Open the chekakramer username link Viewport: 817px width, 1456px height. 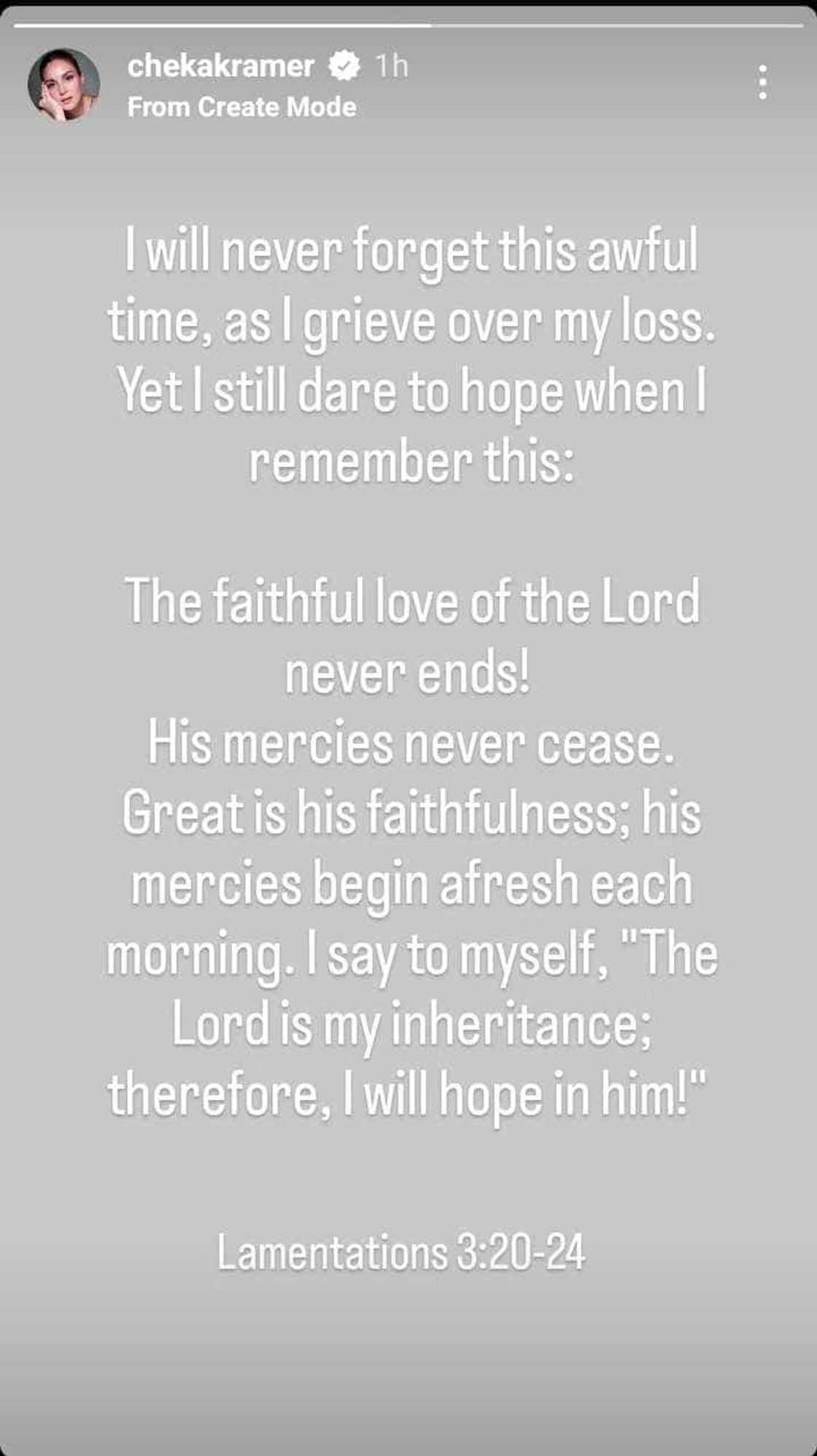tap(220, 66)
